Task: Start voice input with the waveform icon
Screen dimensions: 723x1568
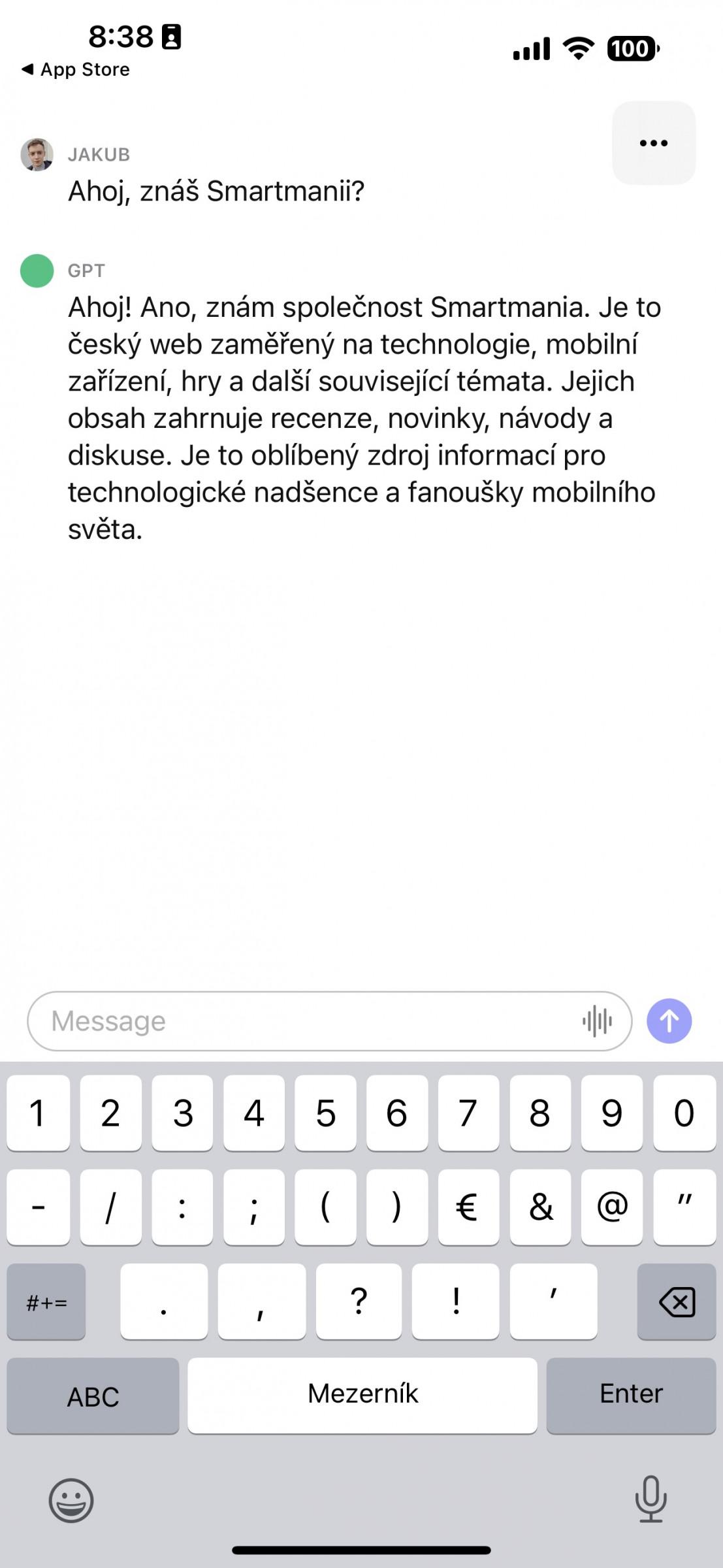Action: (597, 1021)
